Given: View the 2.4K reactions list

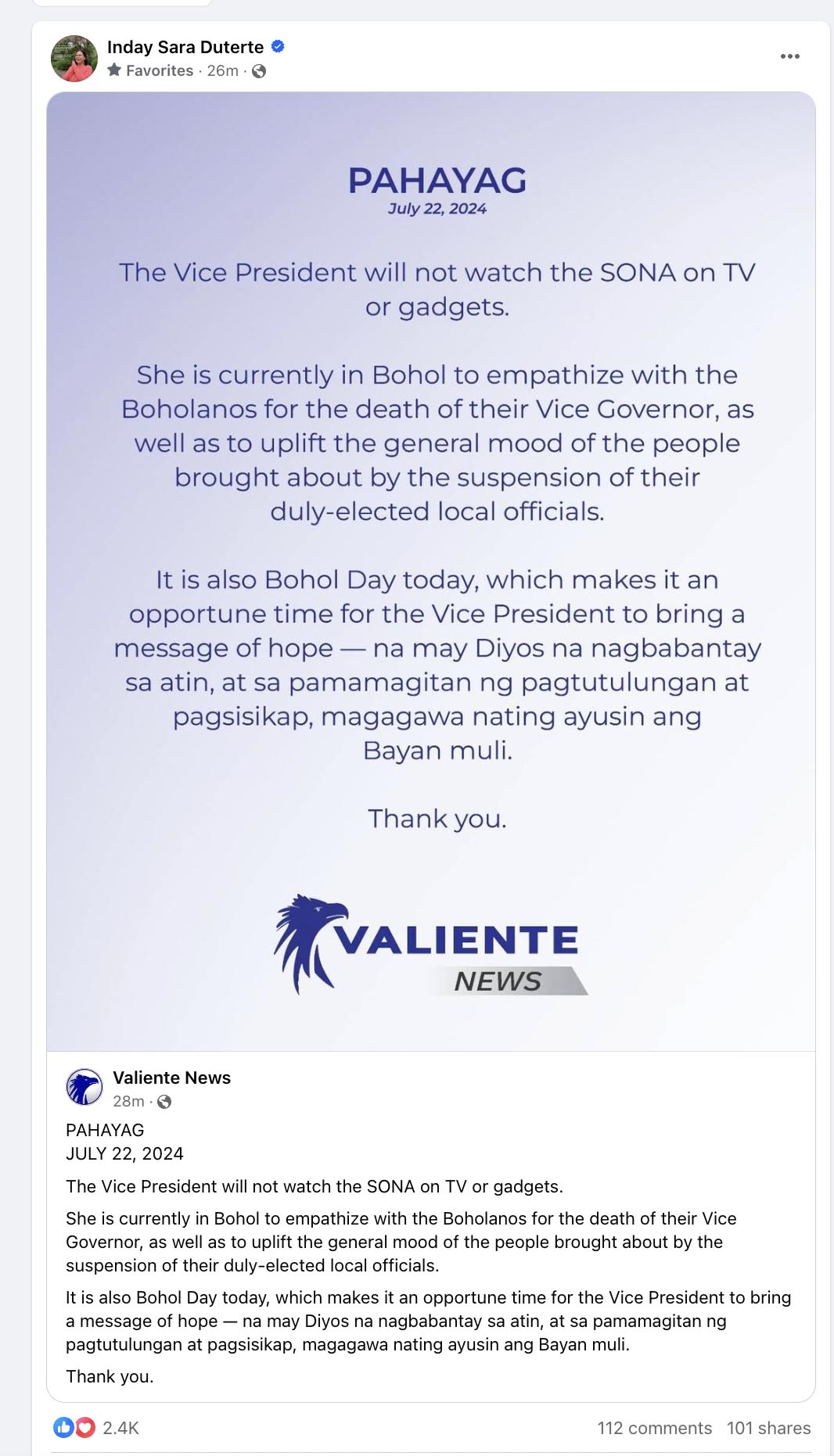Looking at the screenshot, I should click(120, 1428).
